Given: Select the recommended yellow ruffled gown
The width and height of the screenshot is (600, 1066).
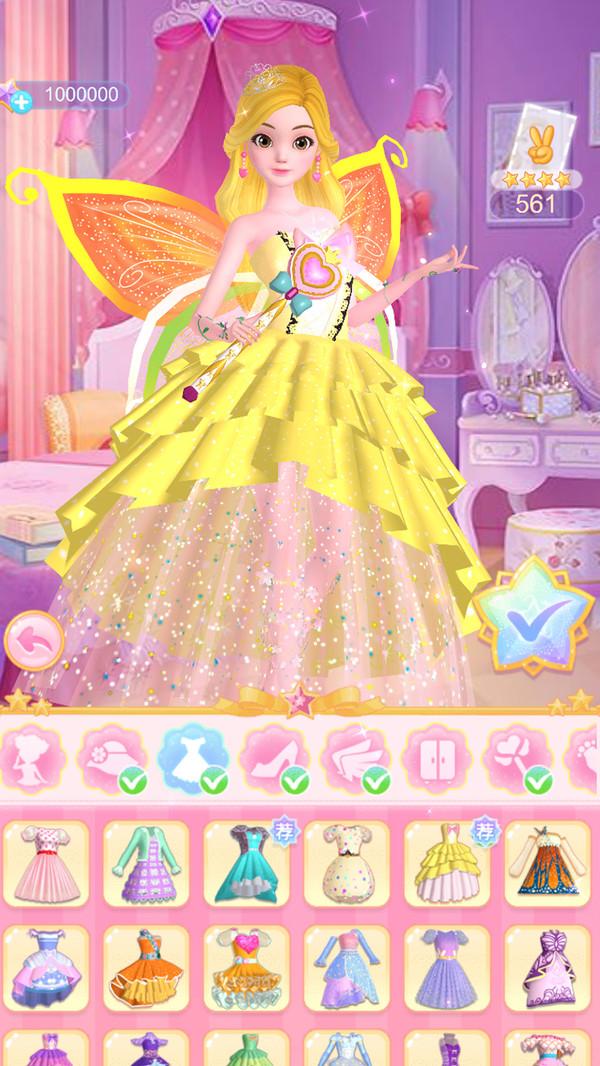Looking at the screenshot, I should 447,863.
